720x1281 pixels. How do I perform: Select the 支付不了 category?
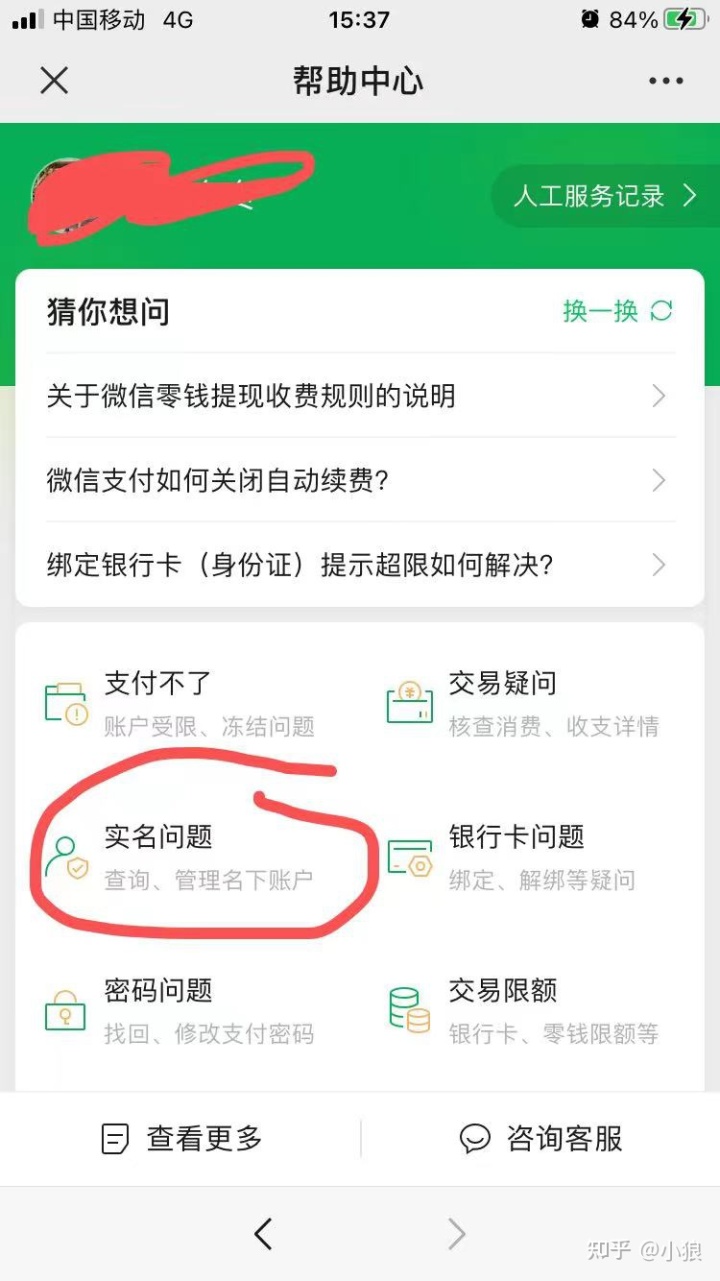pos(180,704)
